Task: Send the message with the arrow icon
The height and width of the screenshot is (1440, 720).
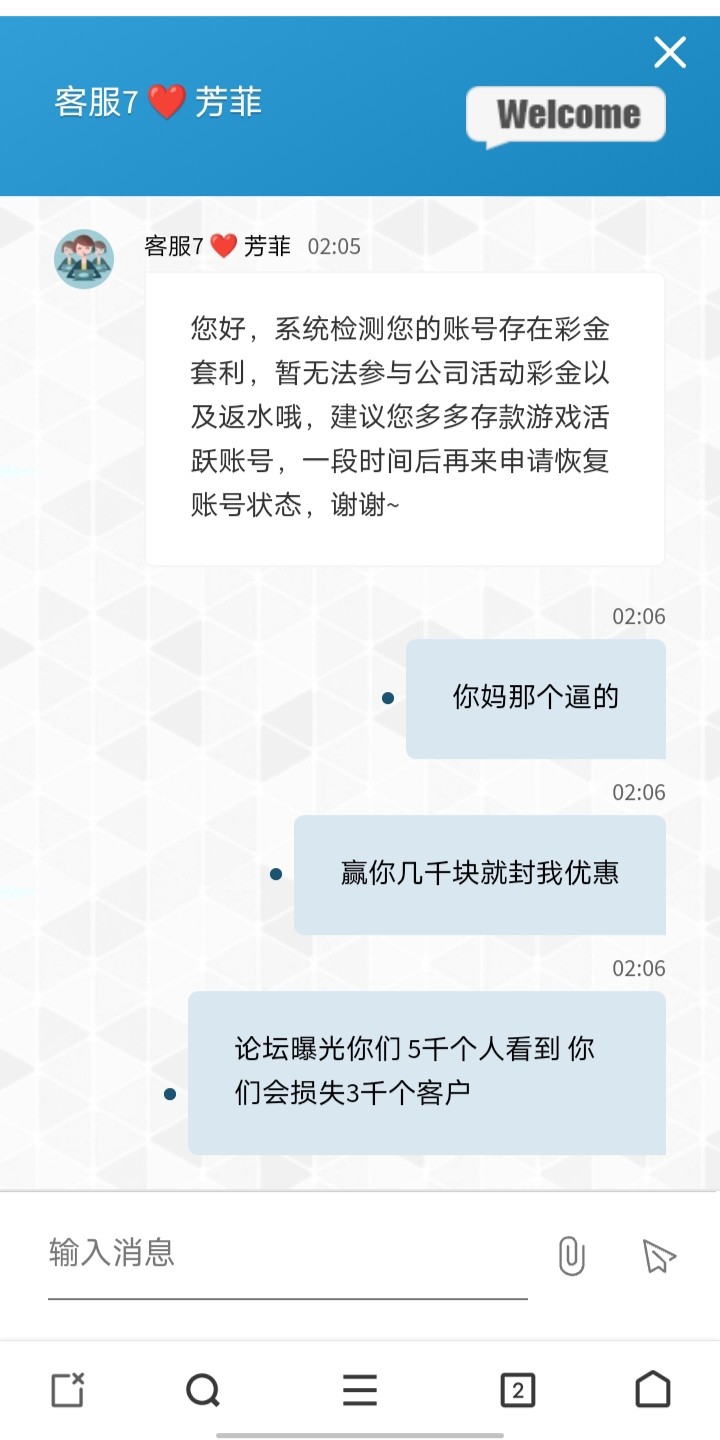Action: click(659, 1256)
